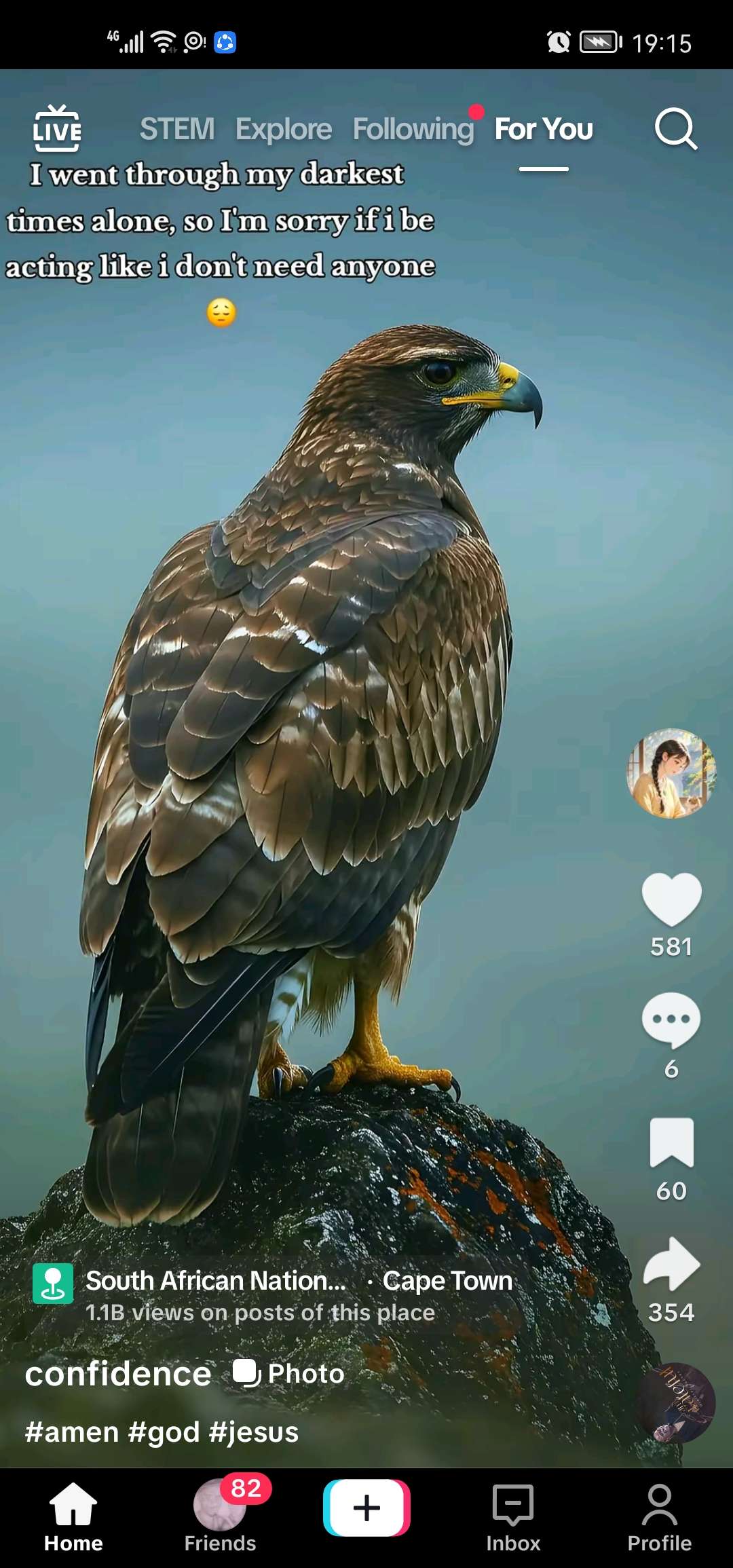Screen dimensions: 733x1568
Task: Open the confidence username
Action: click(x=118, y=1374)
